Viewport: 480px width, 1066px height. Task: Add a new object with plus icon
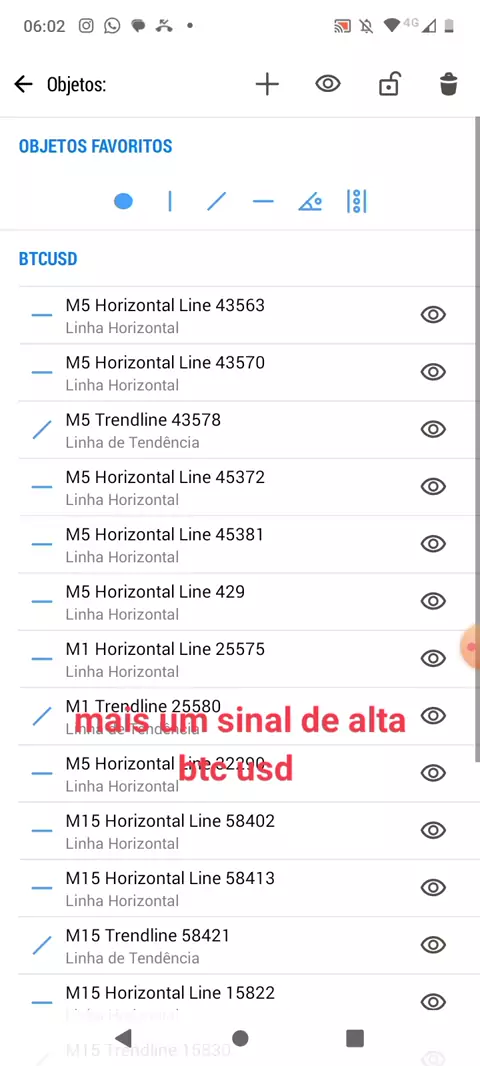point(267,84)
